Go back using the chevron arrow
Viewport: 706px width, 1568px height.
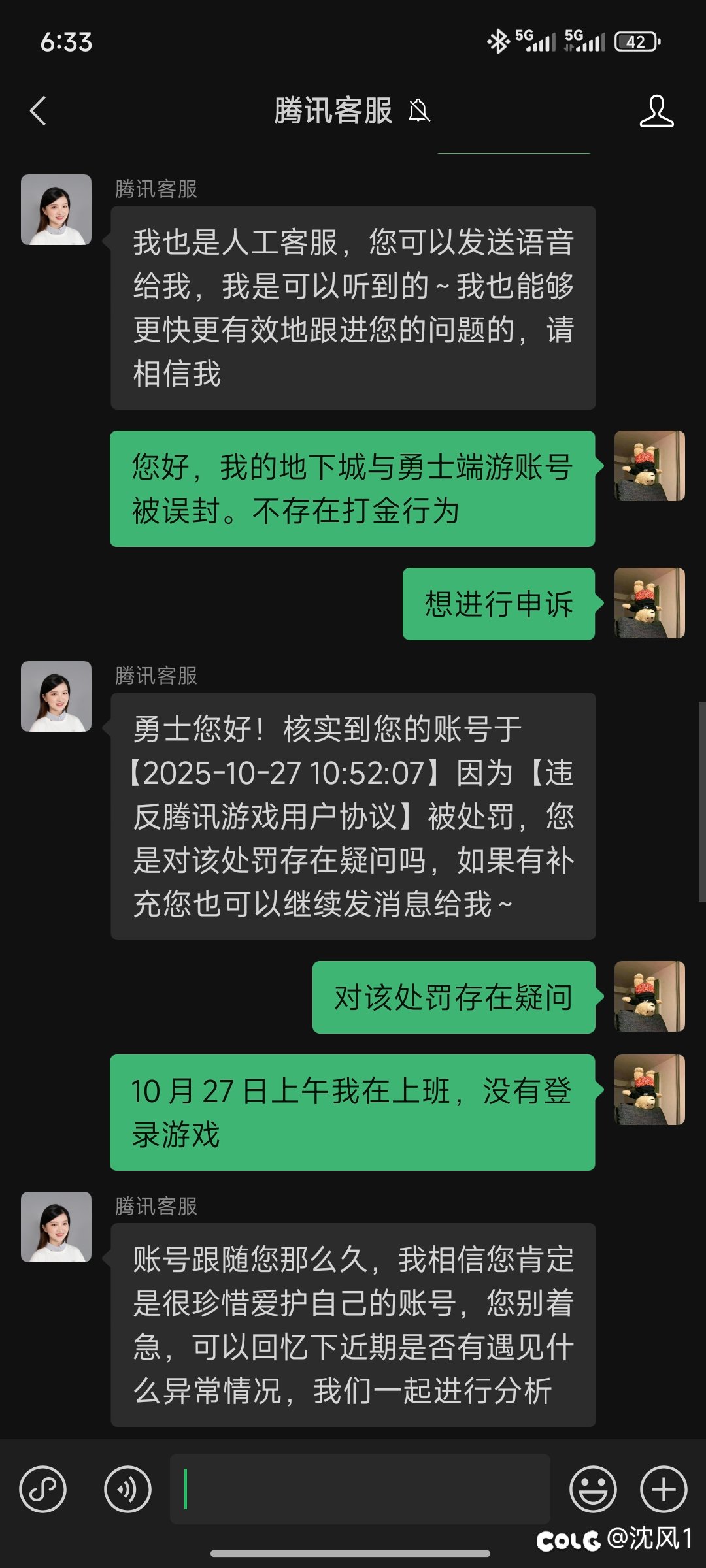tap(37, 111)
